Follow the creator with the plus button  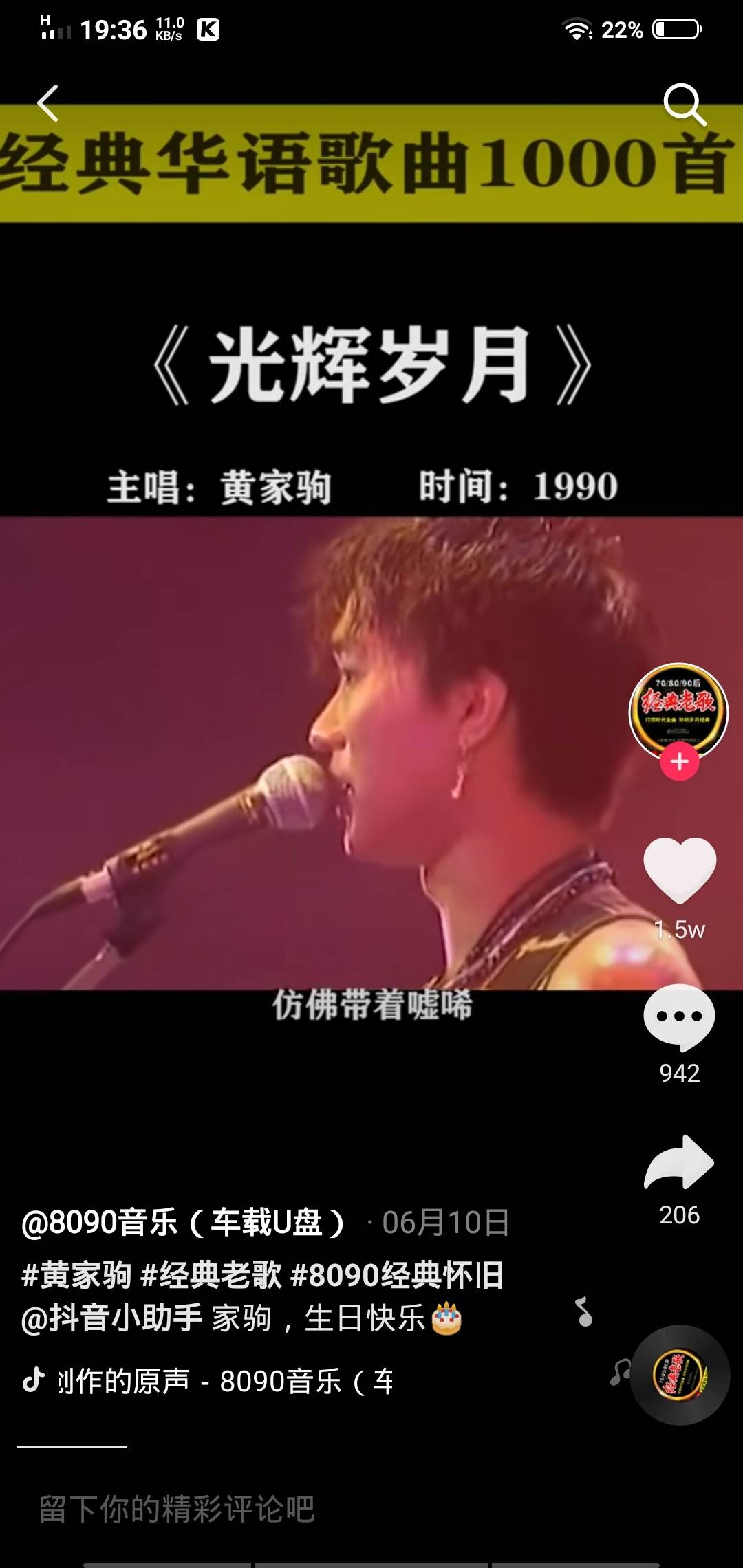tap(680, 762)
